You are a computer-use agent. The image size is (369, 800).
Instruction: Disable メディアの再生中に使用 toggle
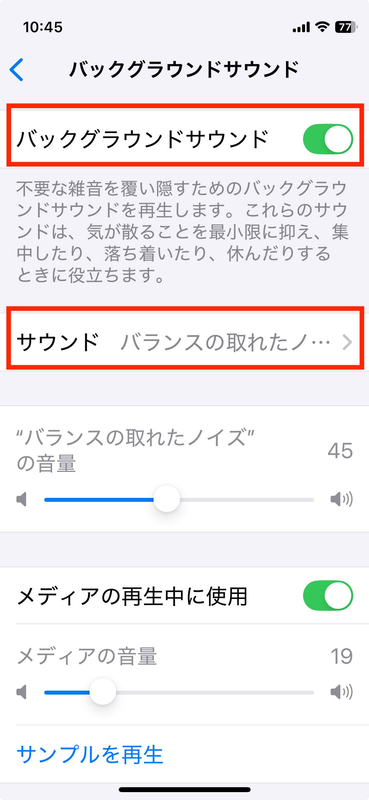[x=328, y=596]
